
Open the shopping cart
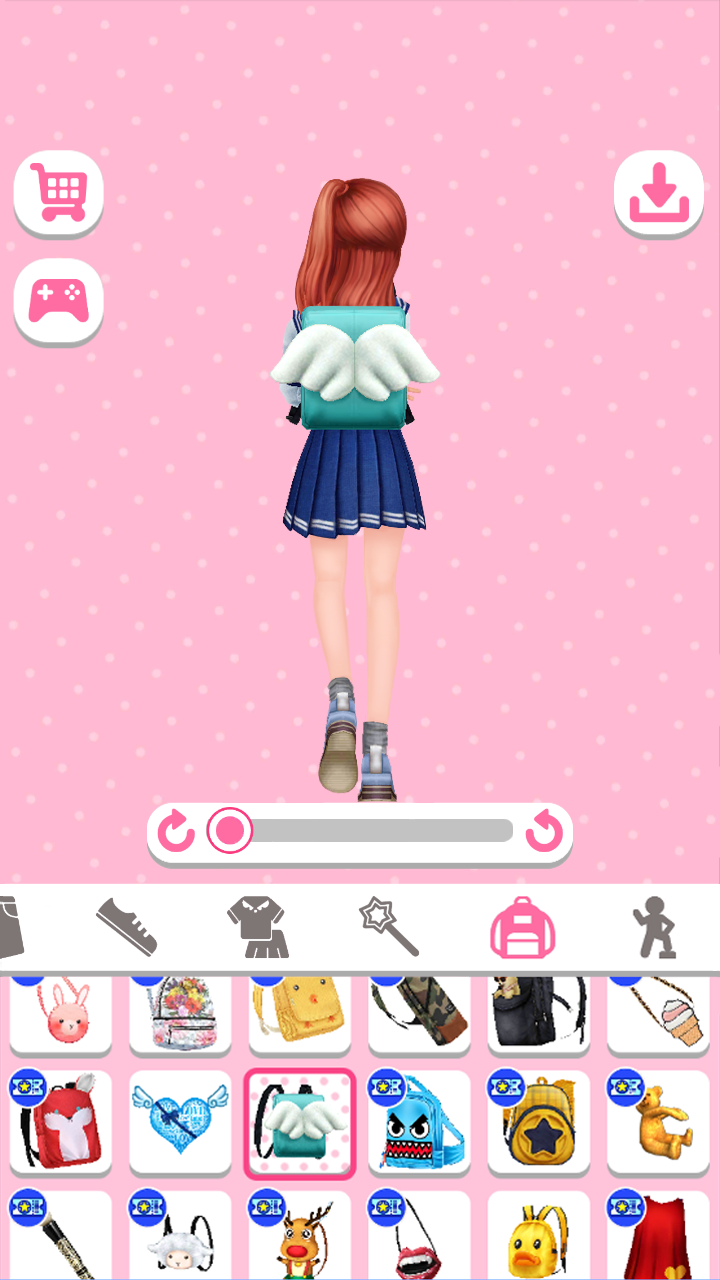pyautogui.click(x=58, y=192)
